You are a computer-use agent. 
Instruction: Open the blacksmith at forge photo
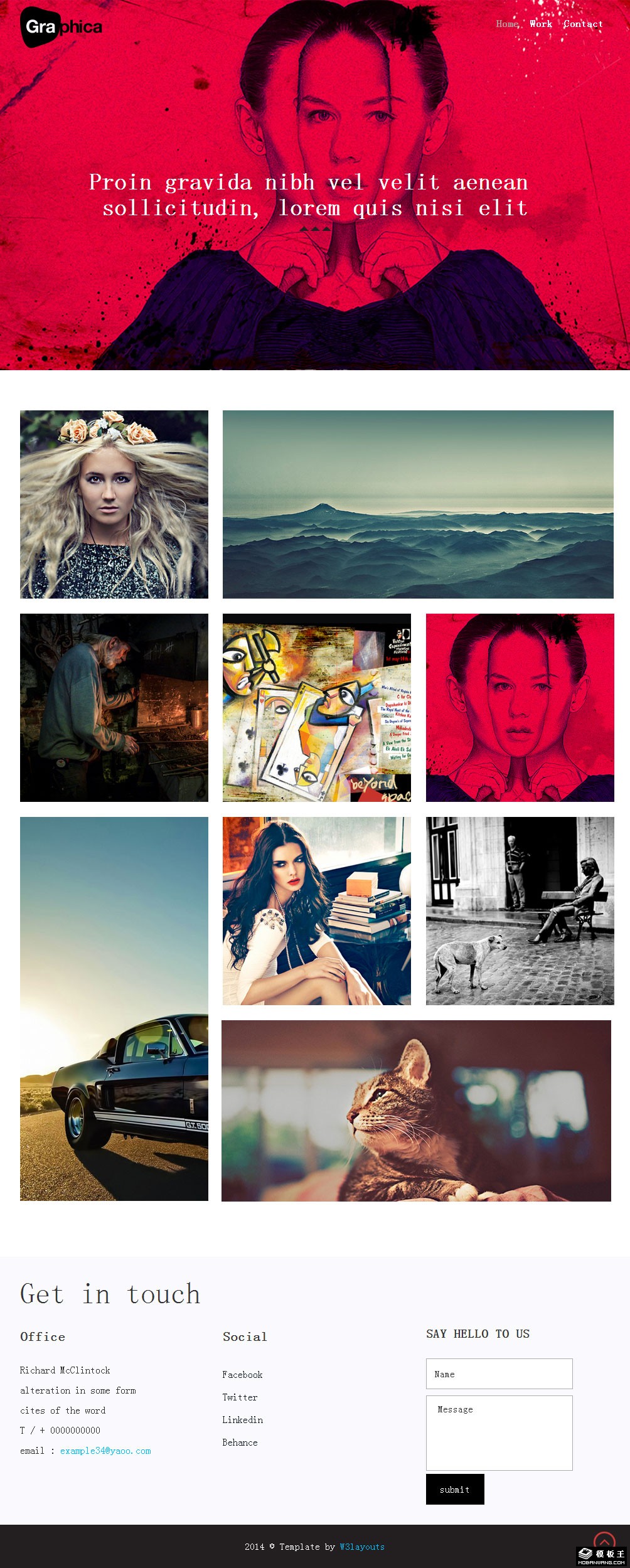point(114,707)
